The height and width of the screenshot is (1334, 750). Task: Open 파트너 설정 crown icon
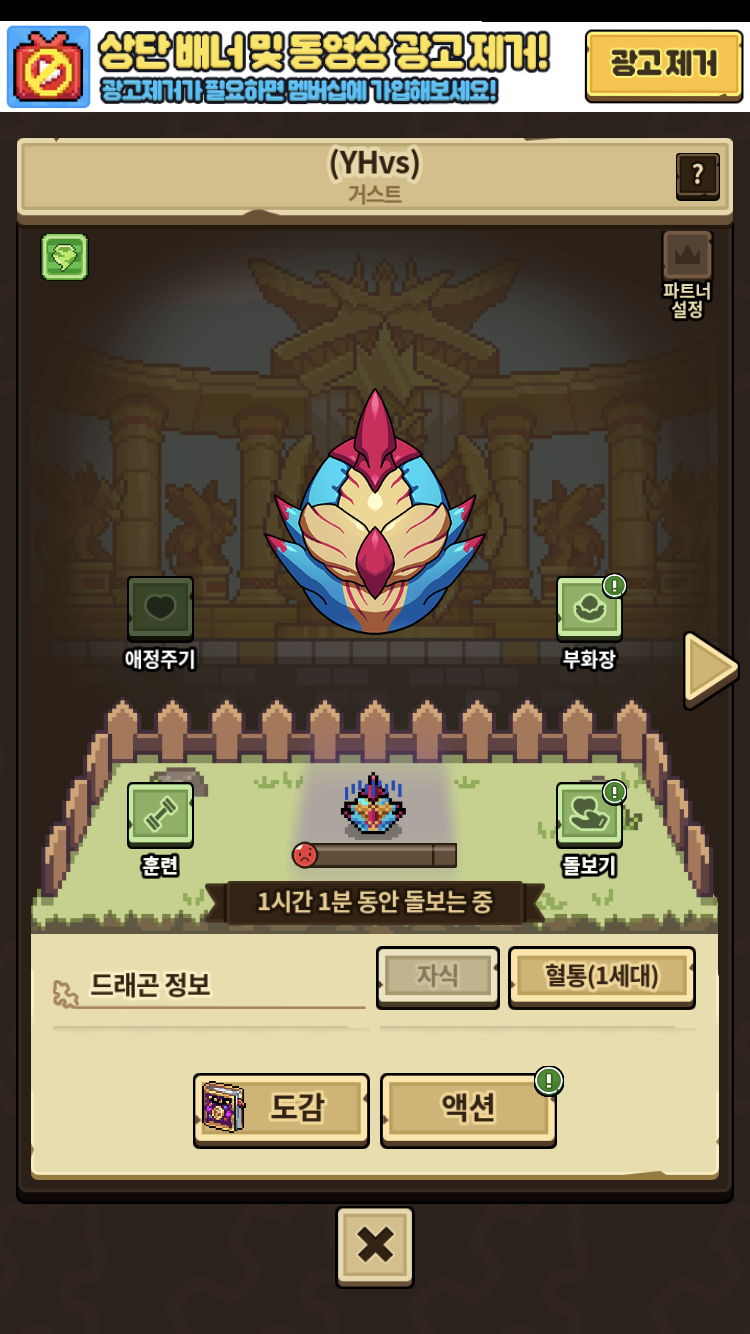687,257
